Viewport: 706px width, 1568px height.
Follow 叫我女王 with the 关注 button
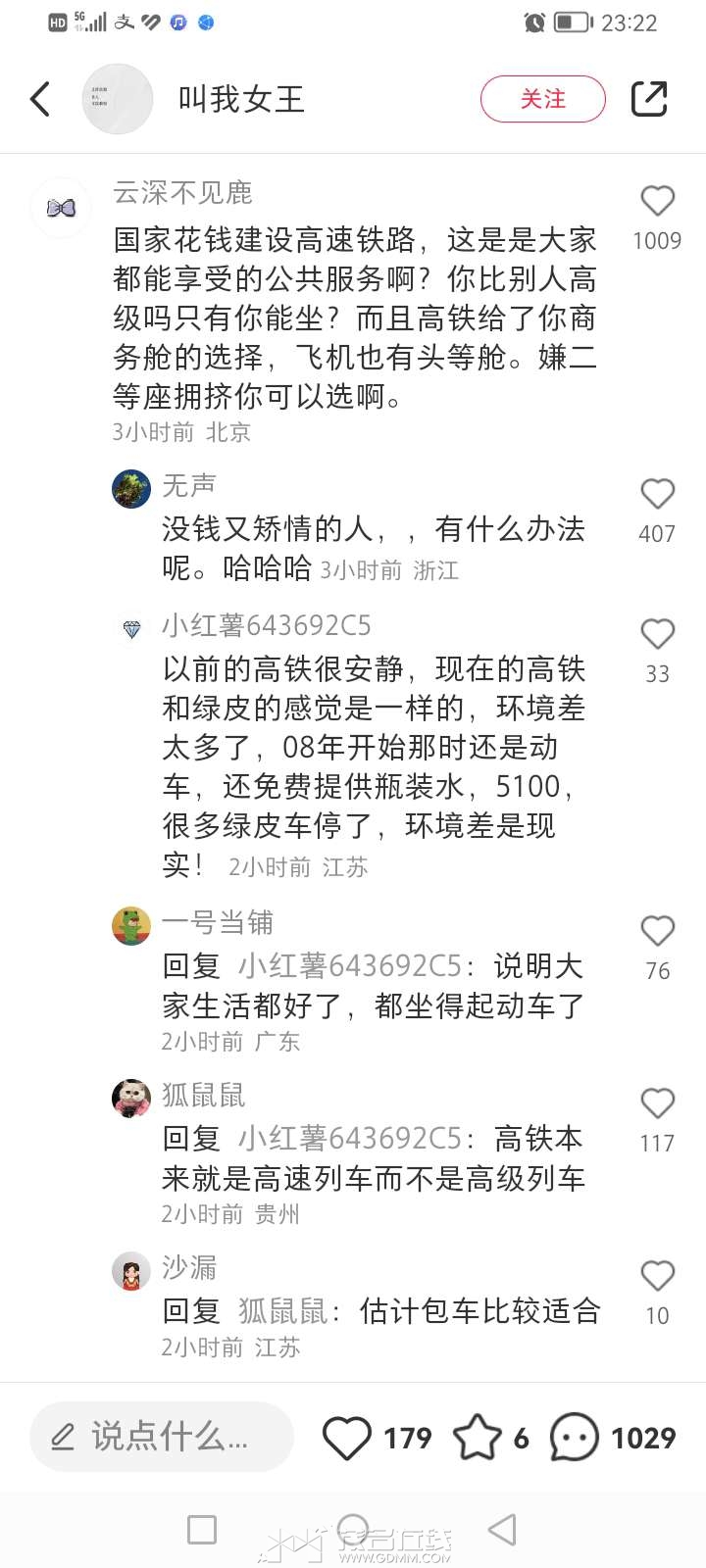click(542, 99)
